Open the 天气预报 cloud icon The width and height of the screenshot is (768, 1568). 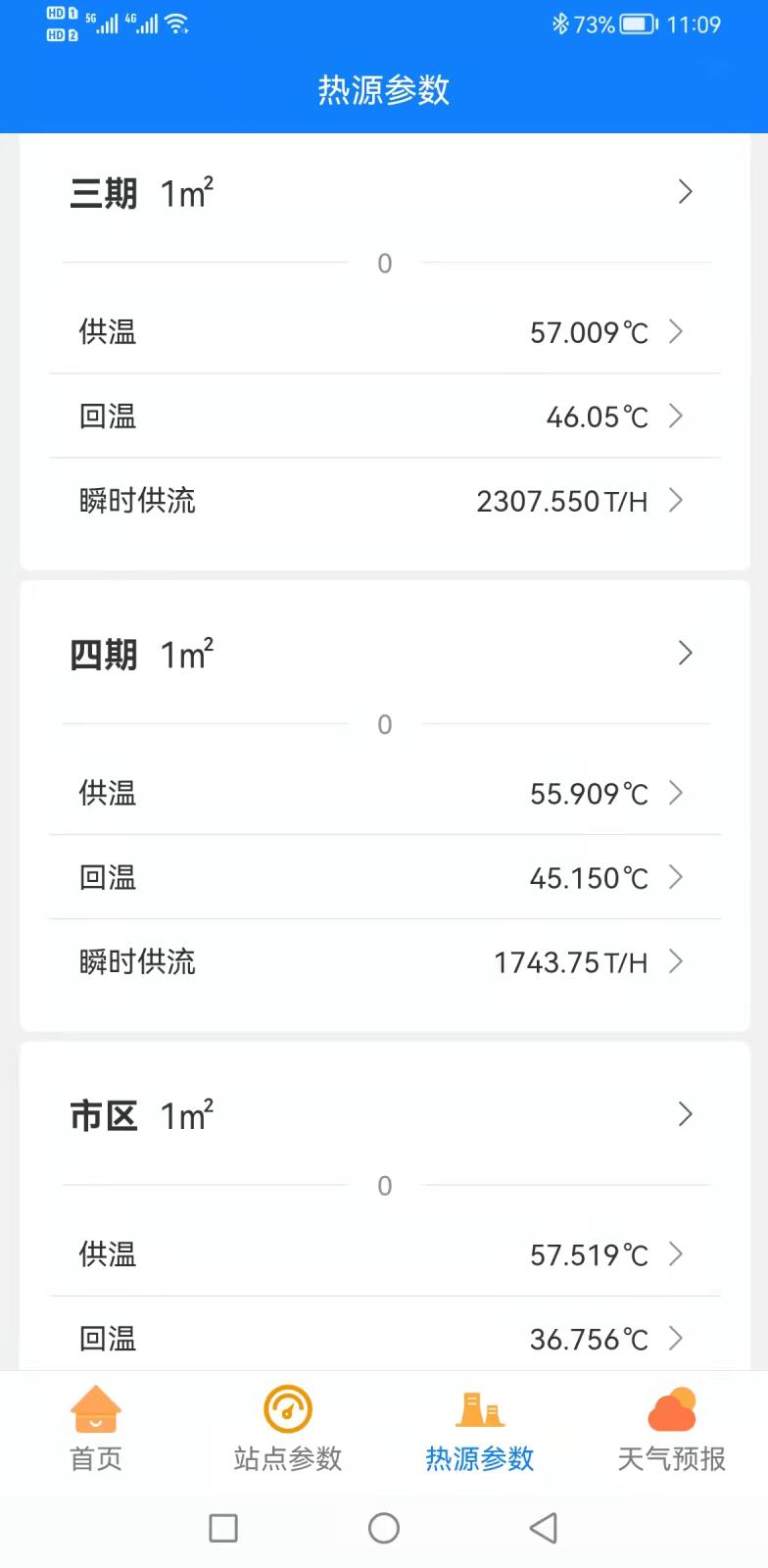[671, 1408]
